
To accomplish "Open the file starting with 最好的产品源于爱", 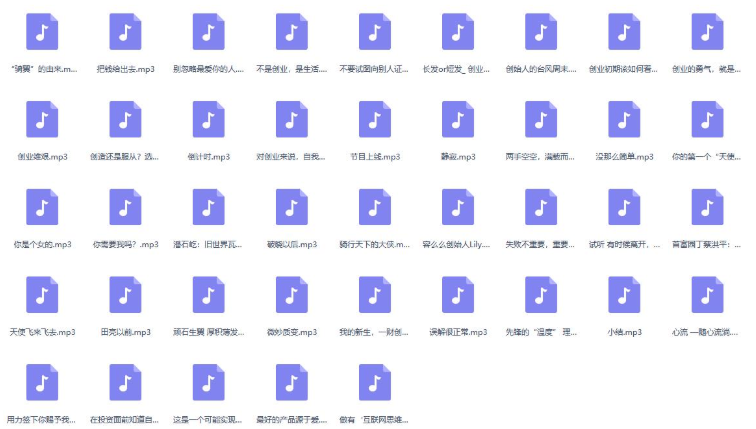I will point(291,382).
